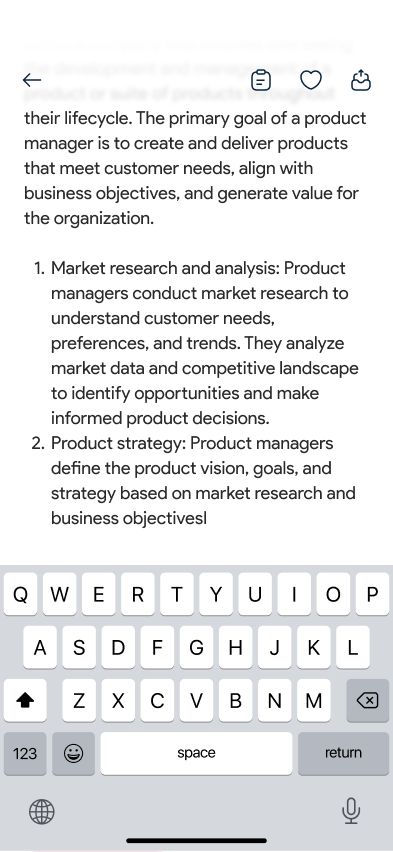Start dictation with the microphone icon
This screenshot has width=393, height=852.
point(351,811)
